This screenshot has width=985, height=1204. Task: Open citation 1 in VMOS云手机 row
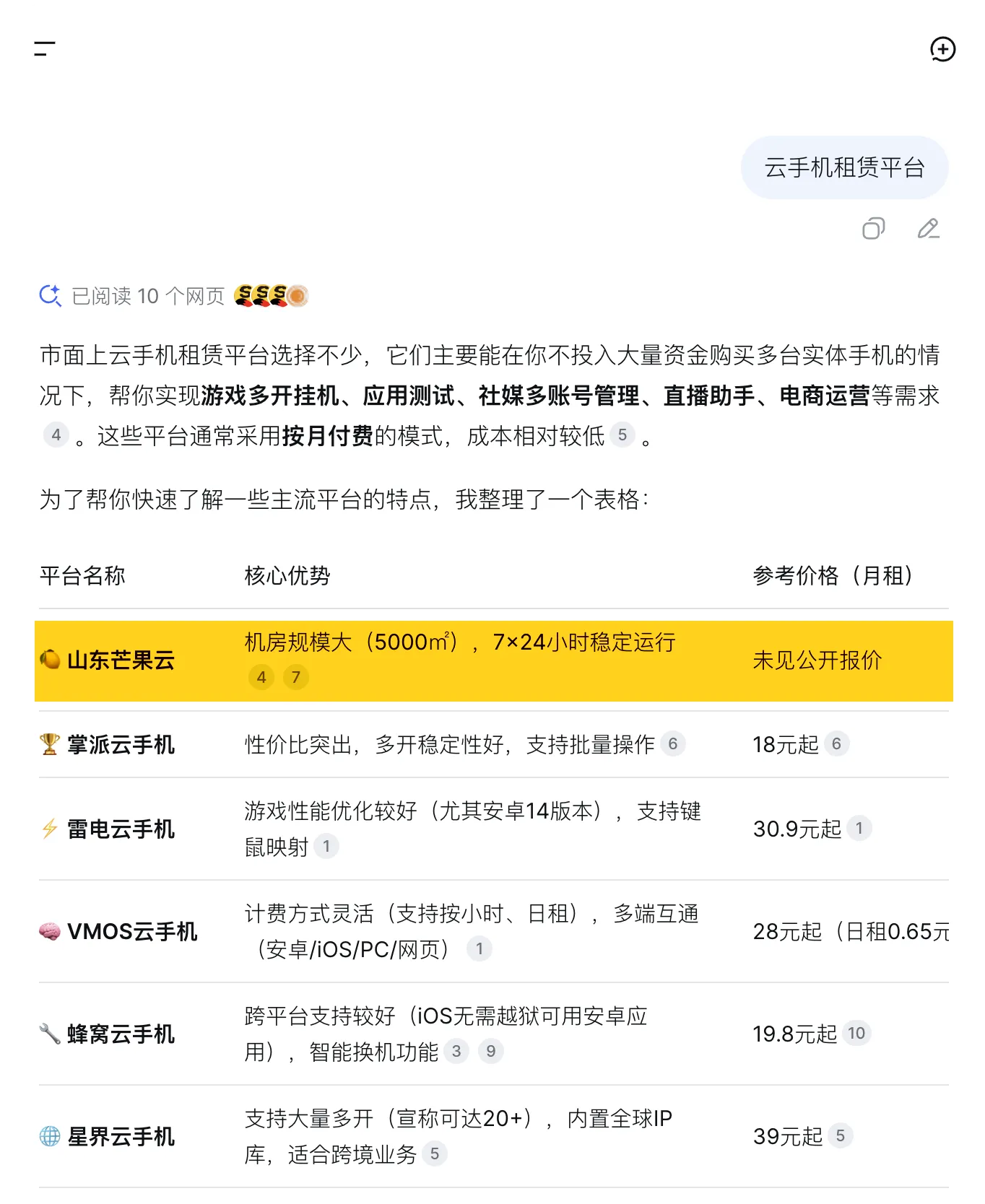[479, 949]
